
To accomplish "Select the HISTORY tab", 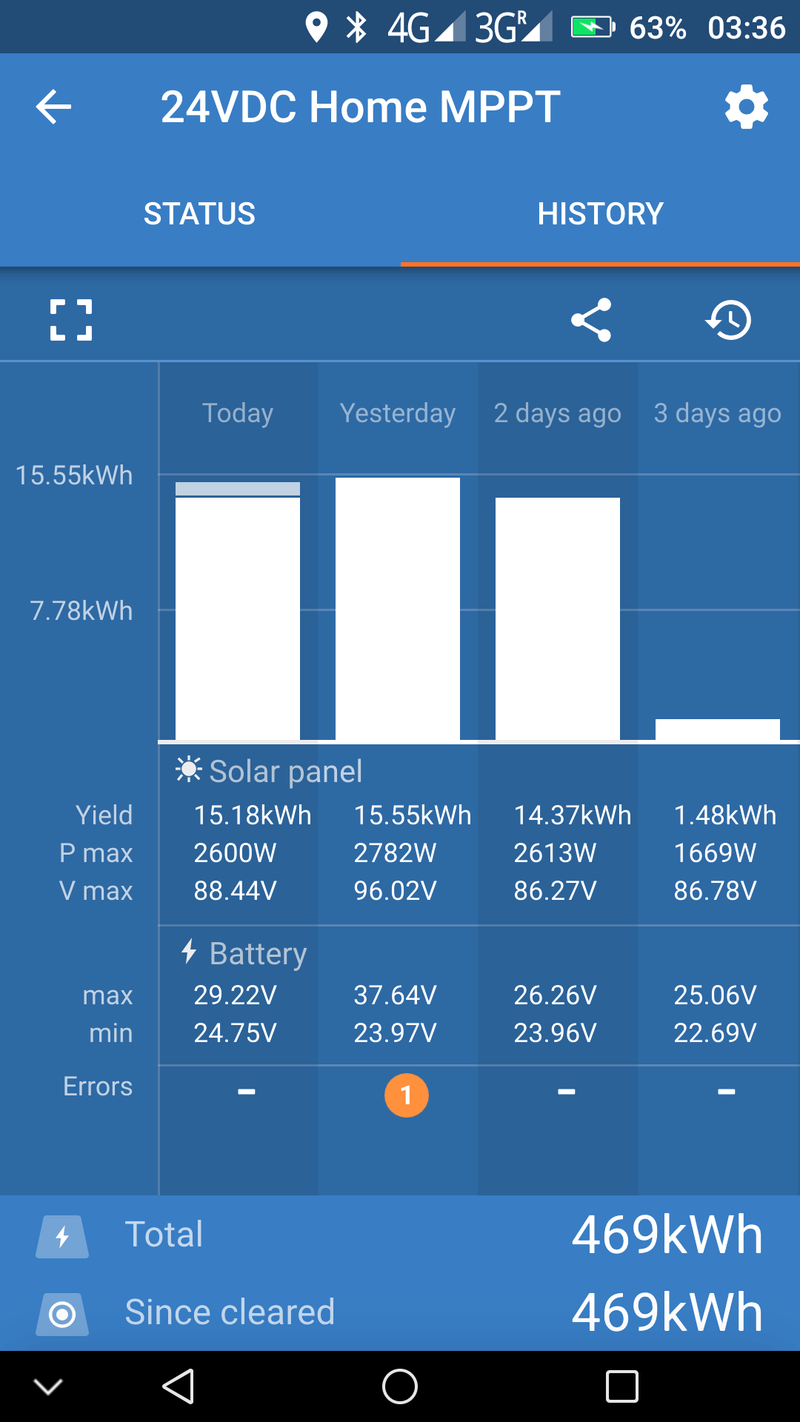I will point(600,214).
